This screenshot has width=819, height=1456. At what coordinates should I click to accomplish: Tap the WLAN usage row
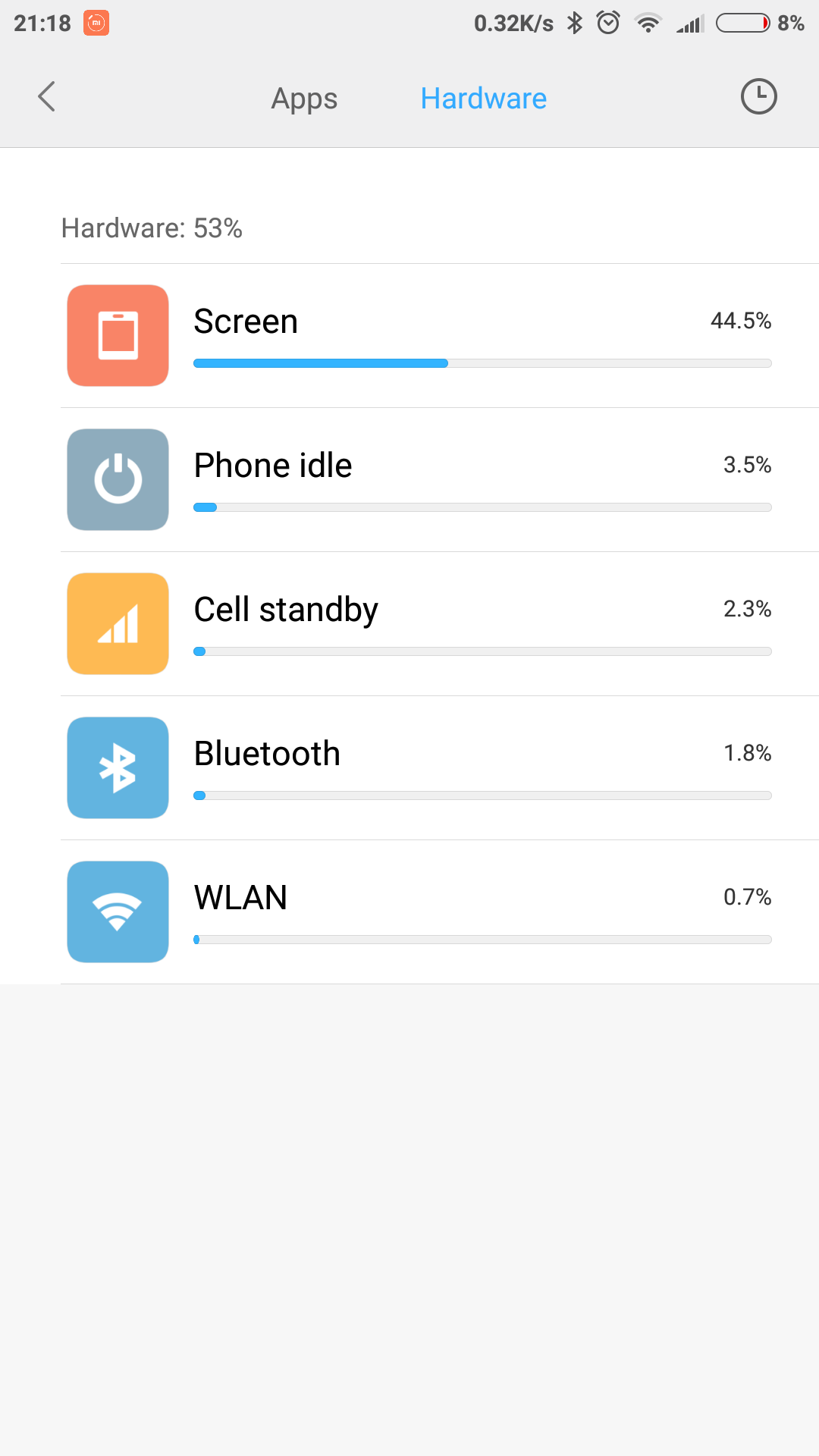click(x=440, y=912)
